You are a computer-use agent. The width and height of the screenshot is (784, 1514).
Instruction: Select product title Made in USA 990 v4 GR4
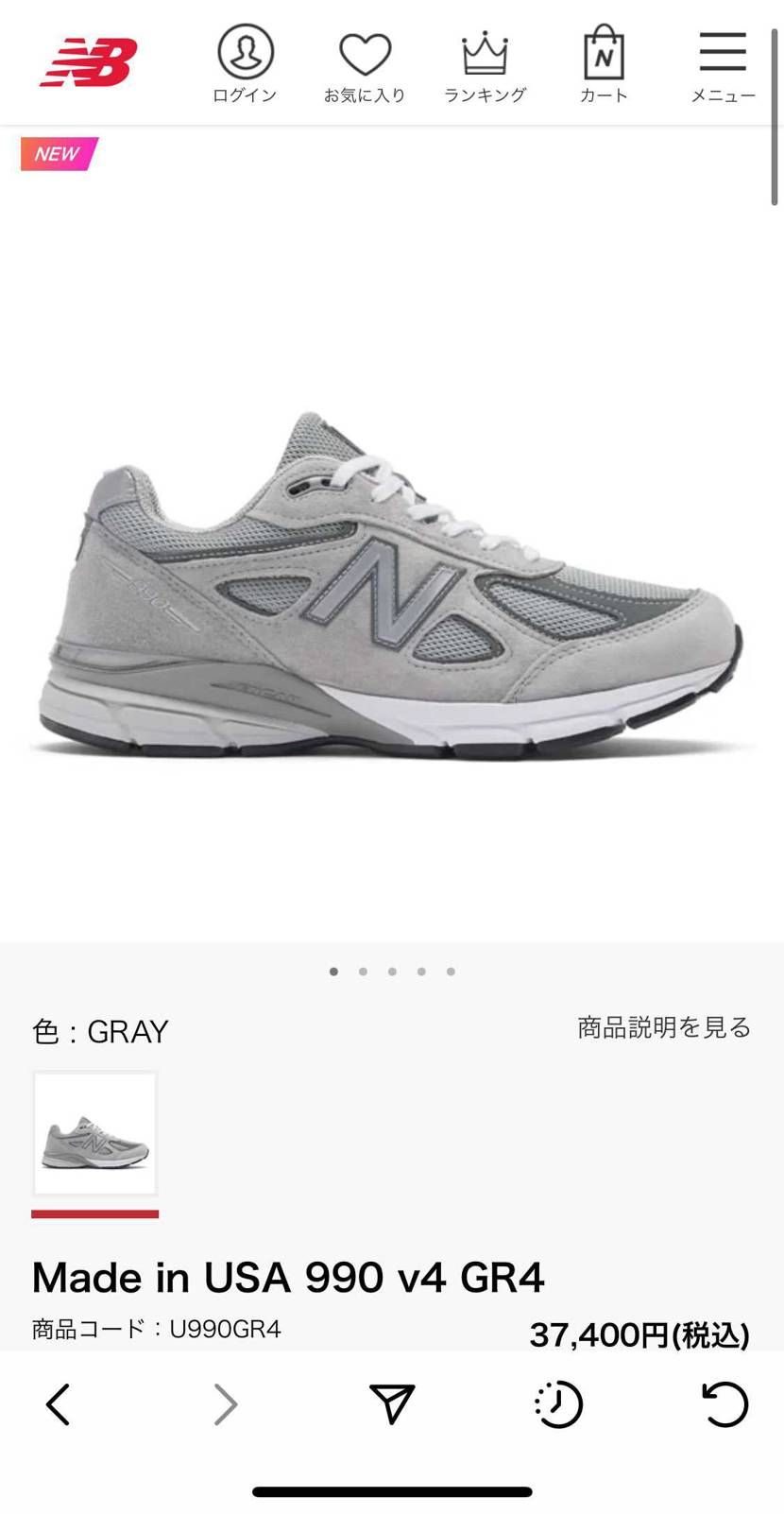tap(287, 1277)
